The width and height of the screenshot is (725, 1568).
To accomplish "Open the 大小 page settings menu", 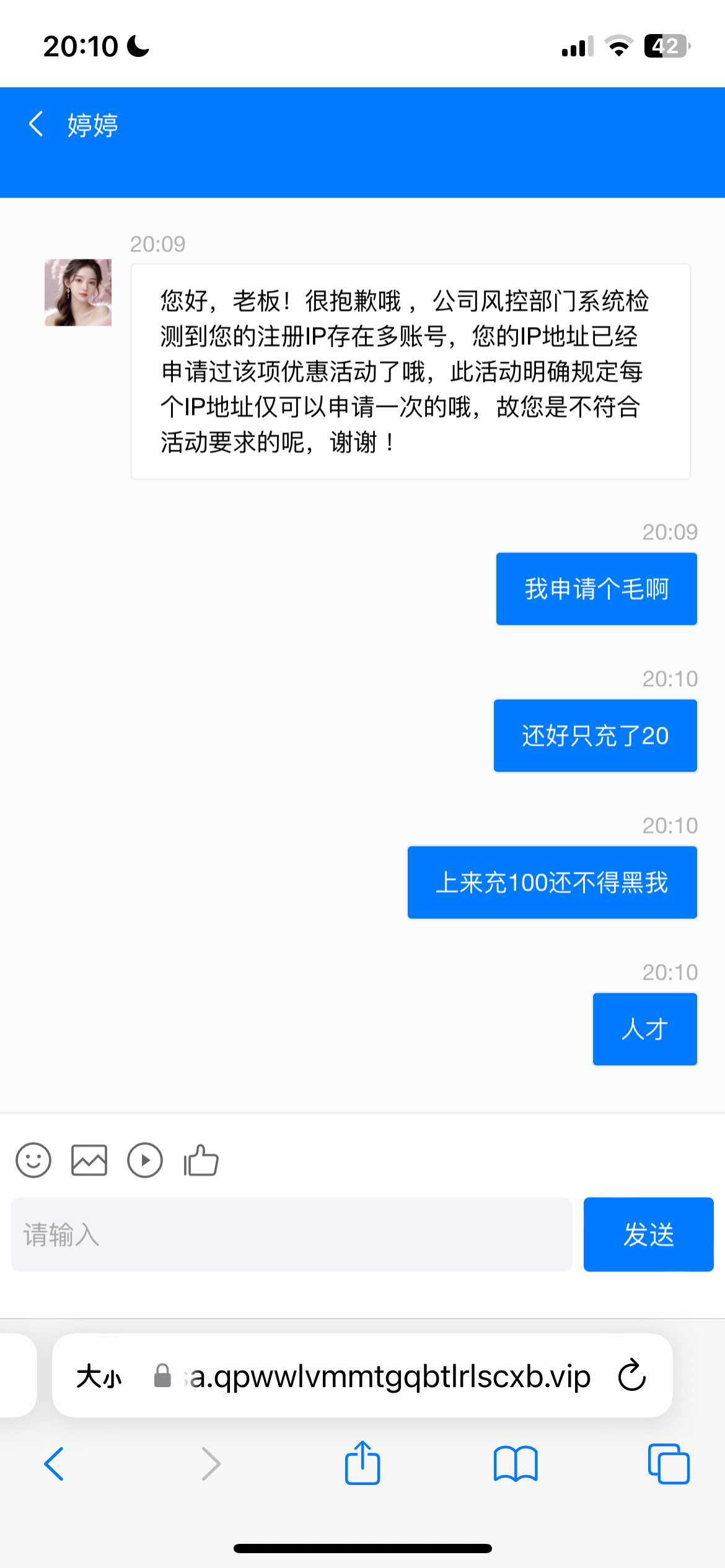I will coord(99,1376).
